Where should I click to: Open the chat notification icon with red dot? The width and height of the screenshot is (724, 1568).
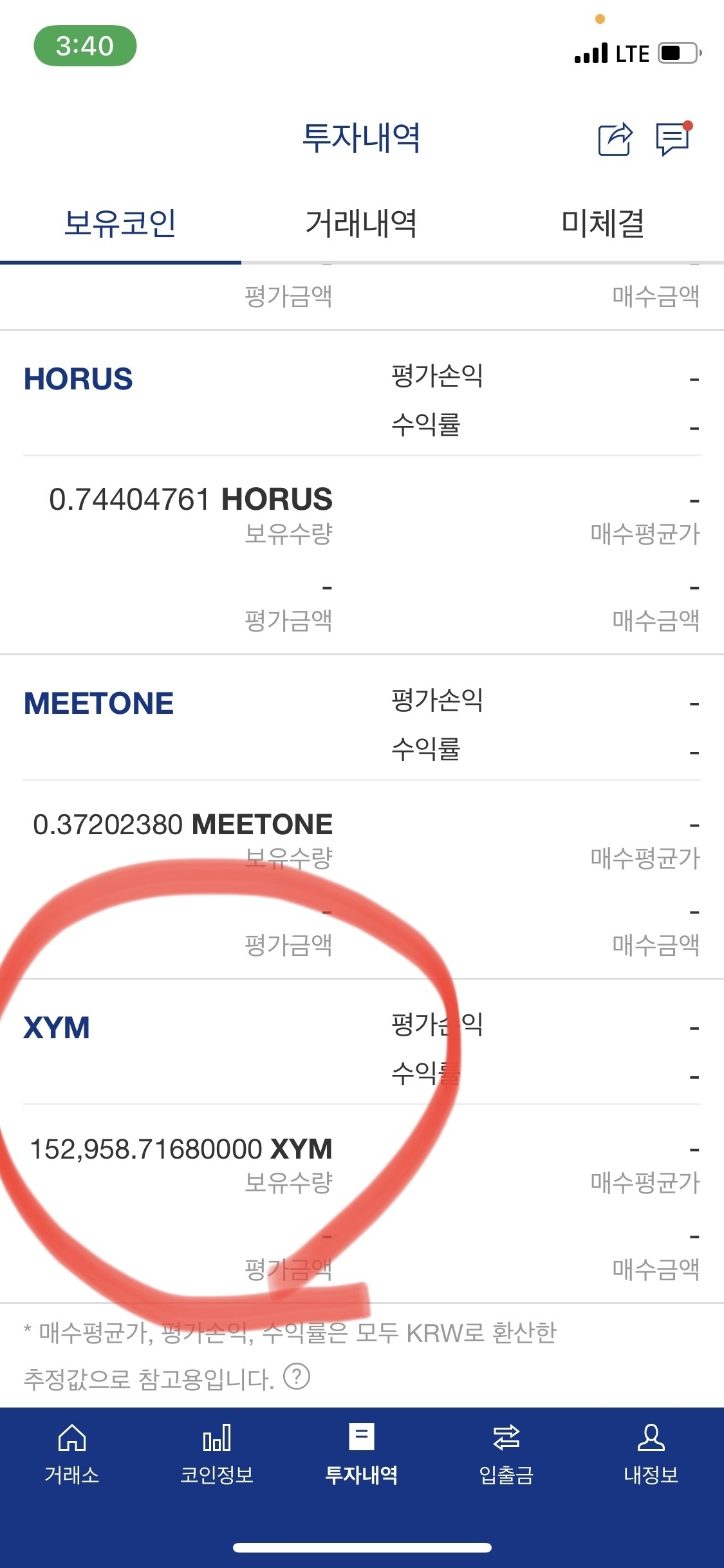pos(671,138)
